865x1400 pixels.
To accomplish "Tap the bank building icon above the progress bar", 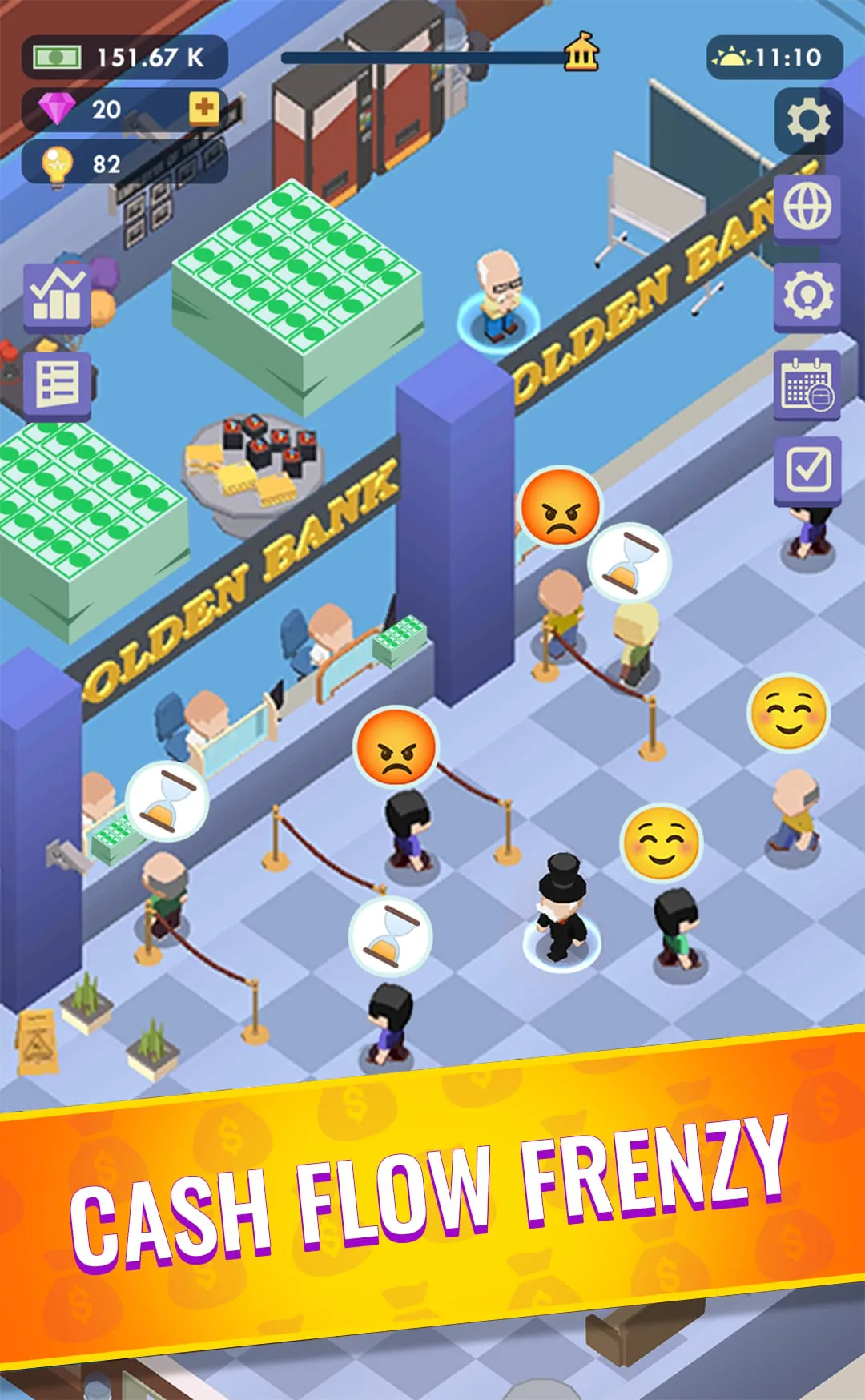I will pyautogui.click(x=581, y=54).
